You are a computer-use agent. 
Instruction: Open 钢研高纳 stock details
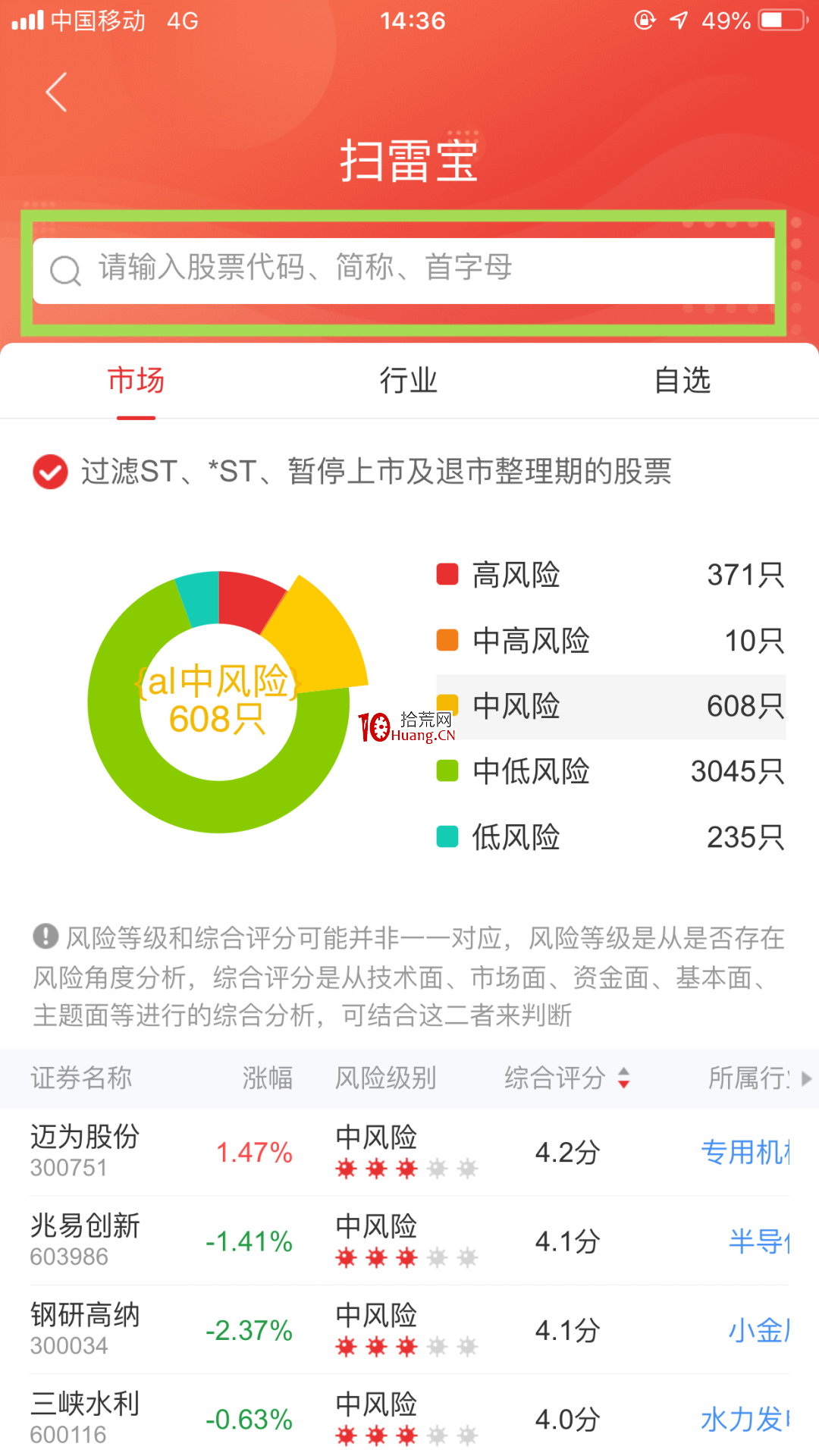[85, 1329]
